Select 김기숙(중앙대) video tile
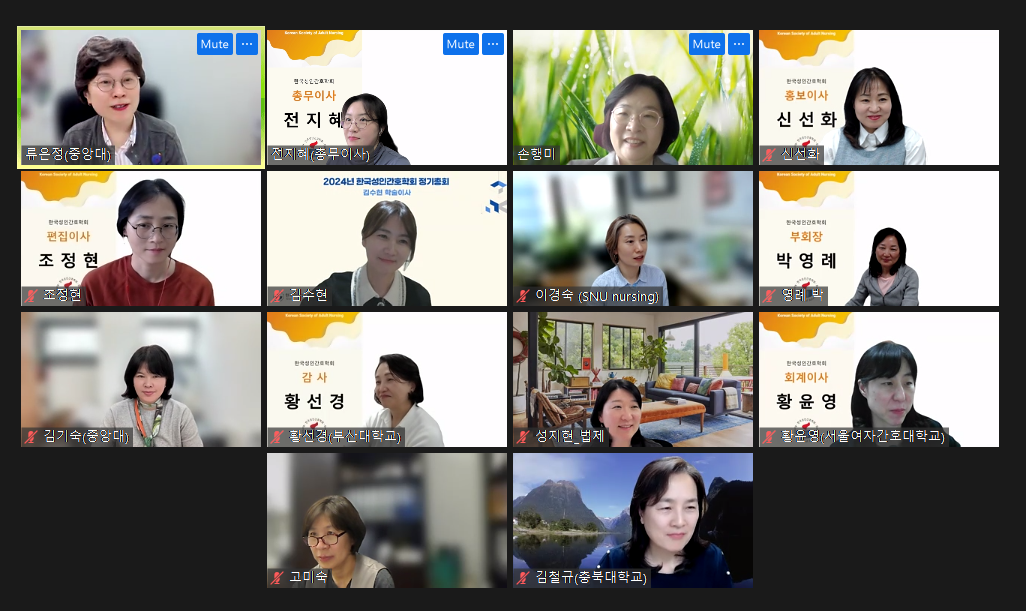The image size is (1026, 611). click(140, 379)
